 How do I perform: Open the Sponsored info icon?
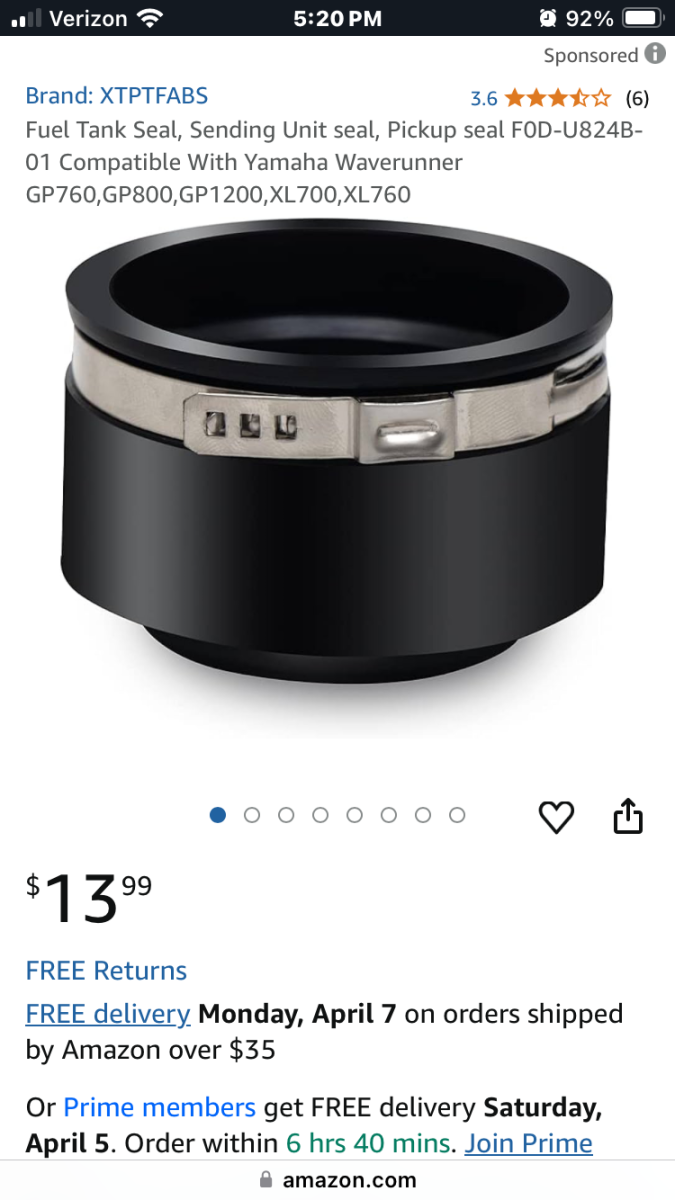click(655, 54)
